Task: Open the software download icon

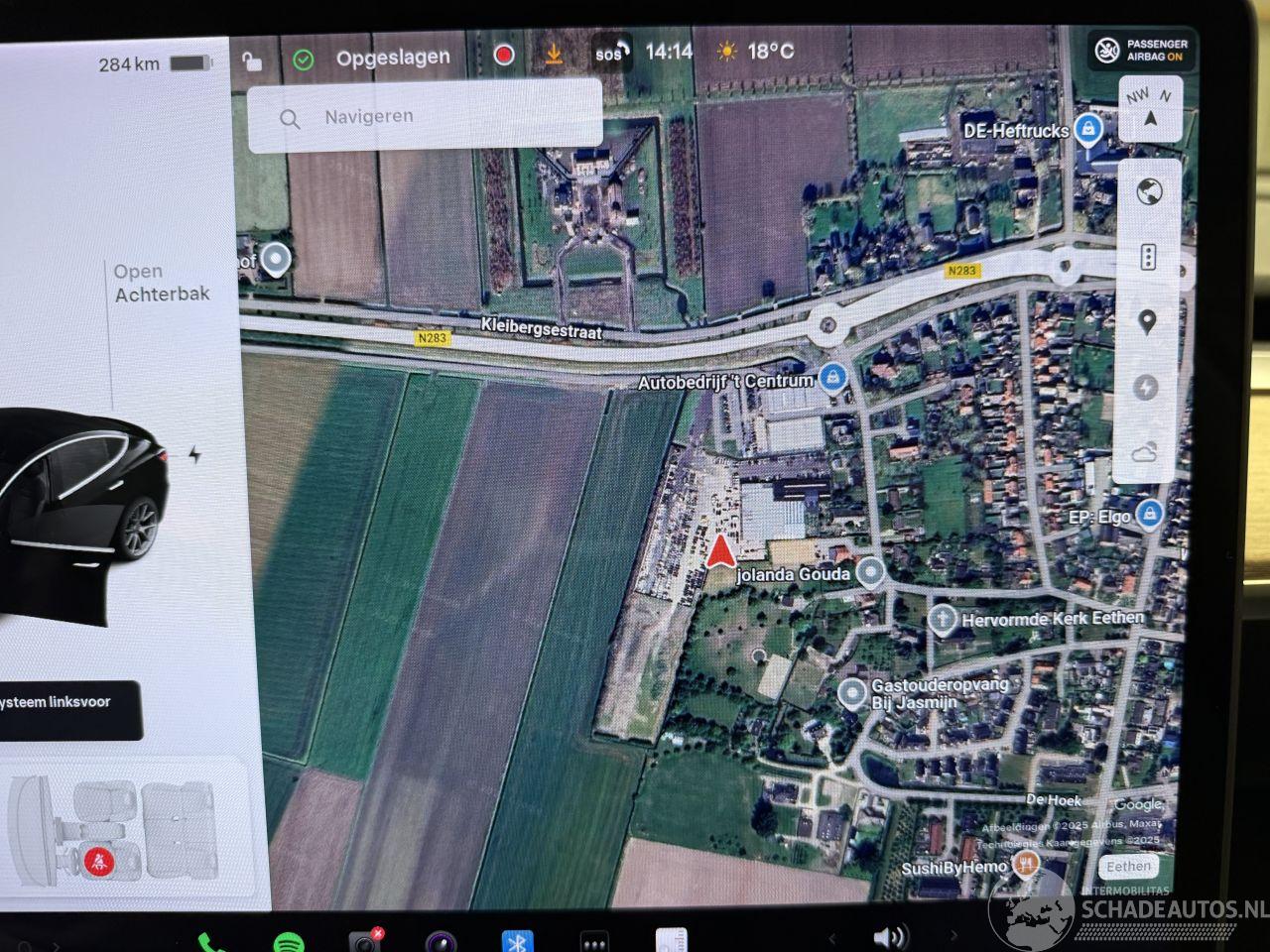Action: click(x=554, y=55)
